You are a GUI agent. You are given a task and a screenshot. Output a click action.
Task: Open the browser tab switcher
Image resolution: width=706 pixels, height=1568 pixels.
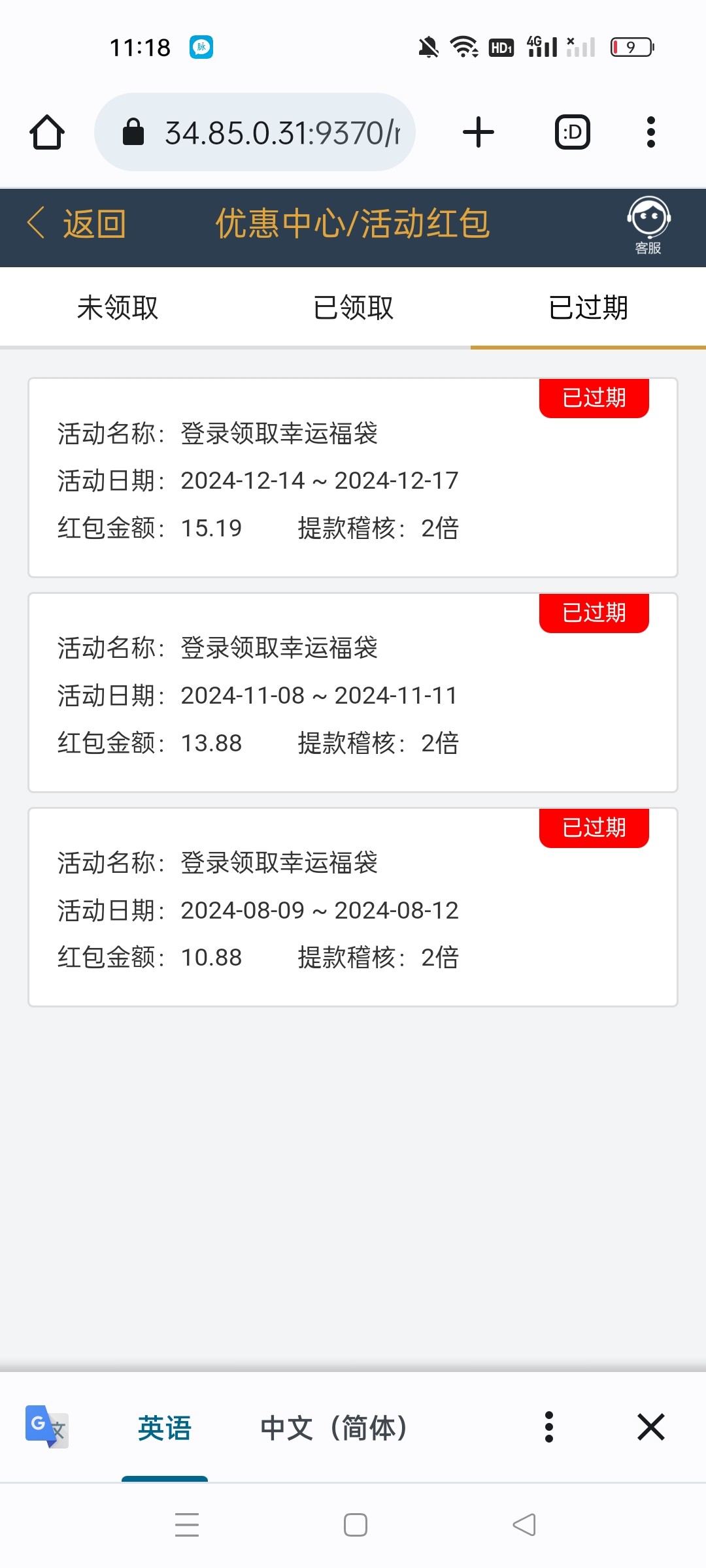click(573, 133)
